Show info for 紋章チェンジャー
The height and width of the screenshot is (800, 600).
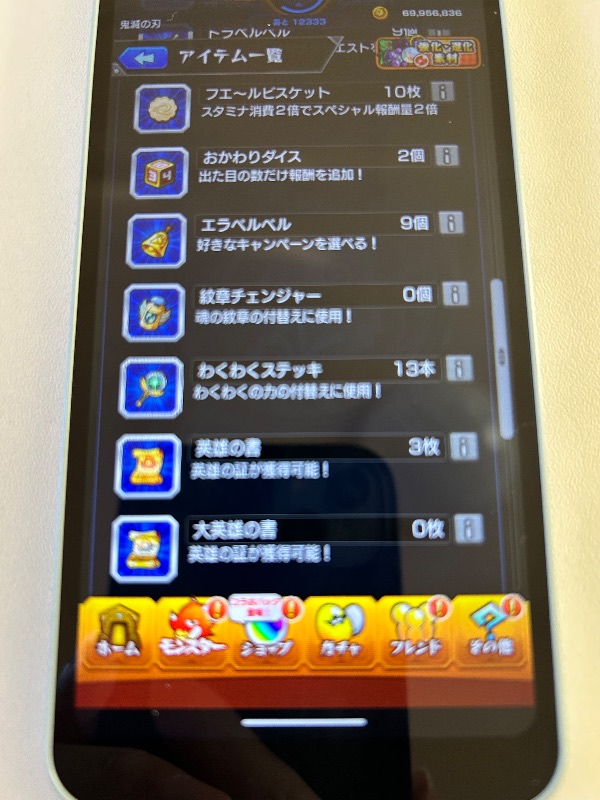(x=455, y=294)
